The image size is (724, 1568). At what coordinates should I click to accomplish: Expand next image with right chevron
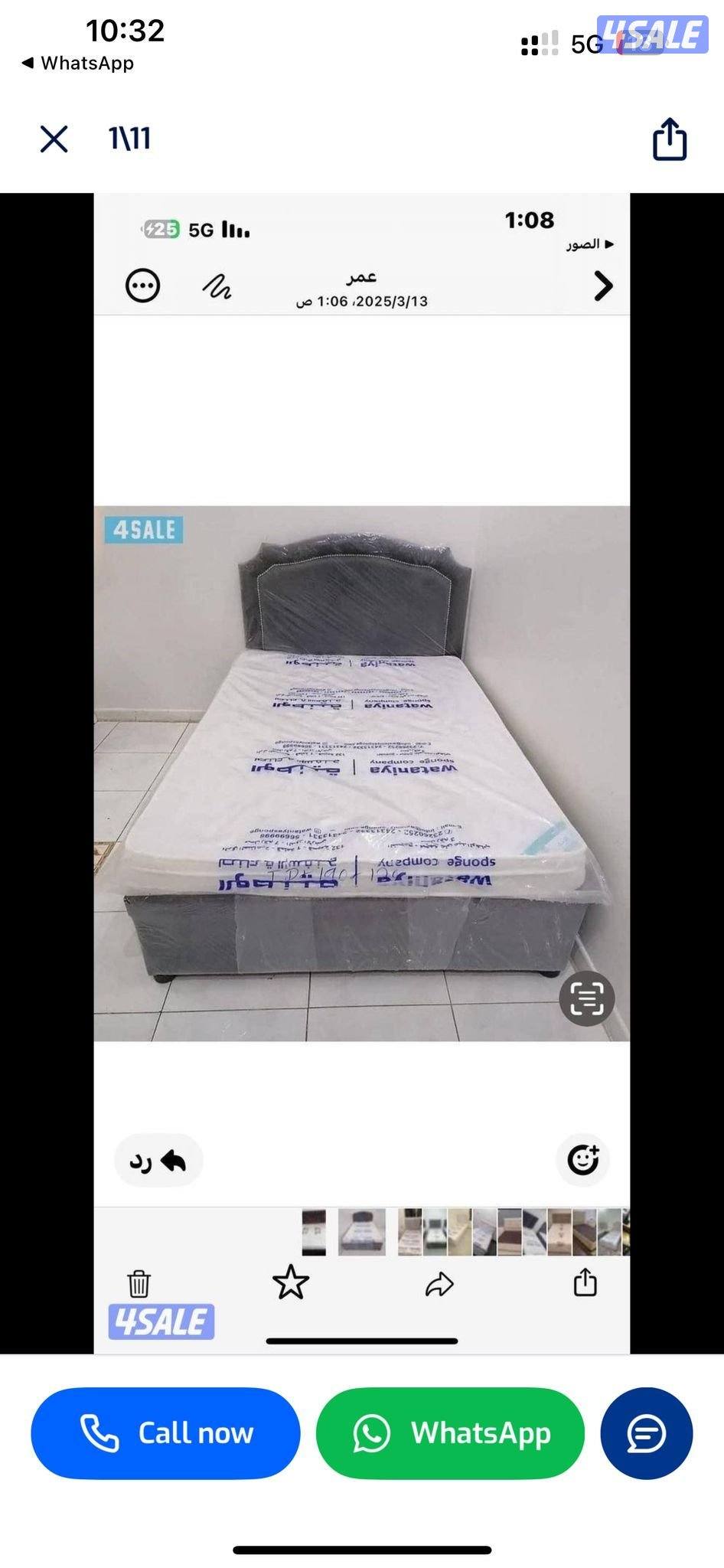click(x=603, y=286)
